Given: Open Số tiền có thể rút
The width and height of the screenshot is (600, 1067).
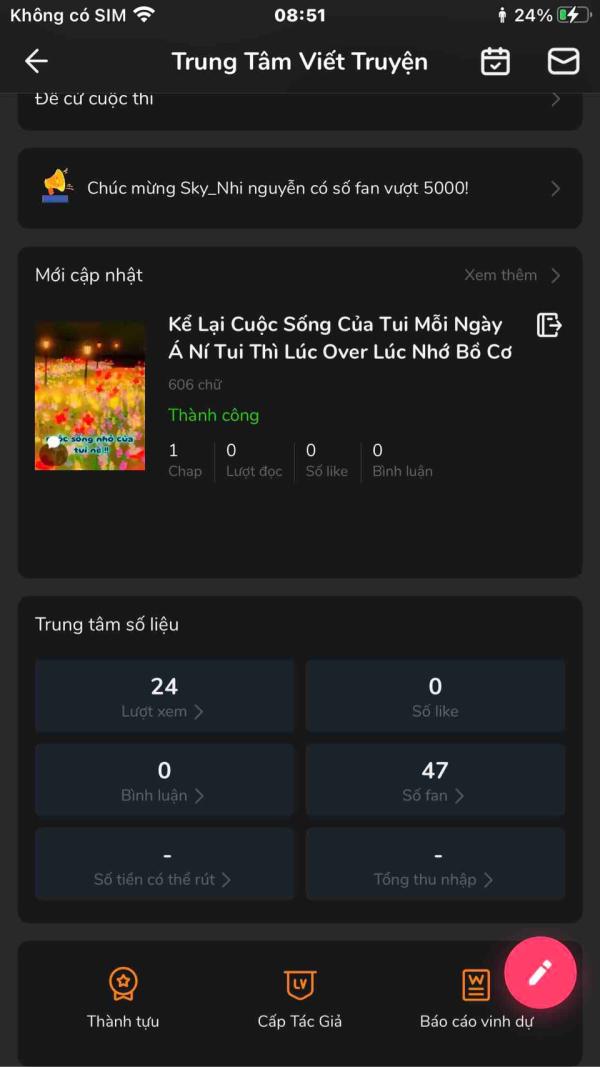Looking at the screenshot, I should tap(164, 864).
